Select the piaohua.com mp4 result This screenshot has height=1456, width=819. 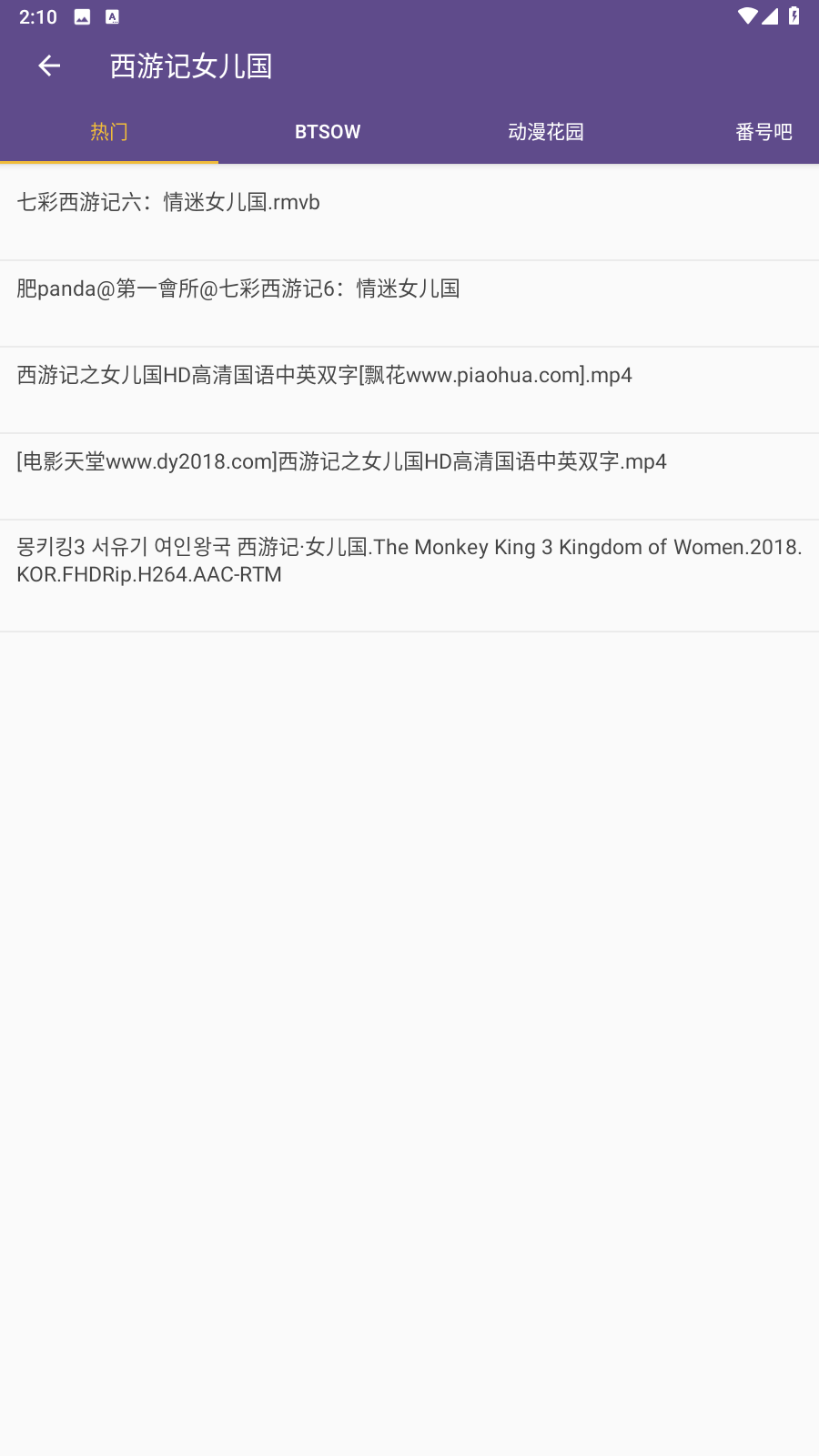[323, 375]
